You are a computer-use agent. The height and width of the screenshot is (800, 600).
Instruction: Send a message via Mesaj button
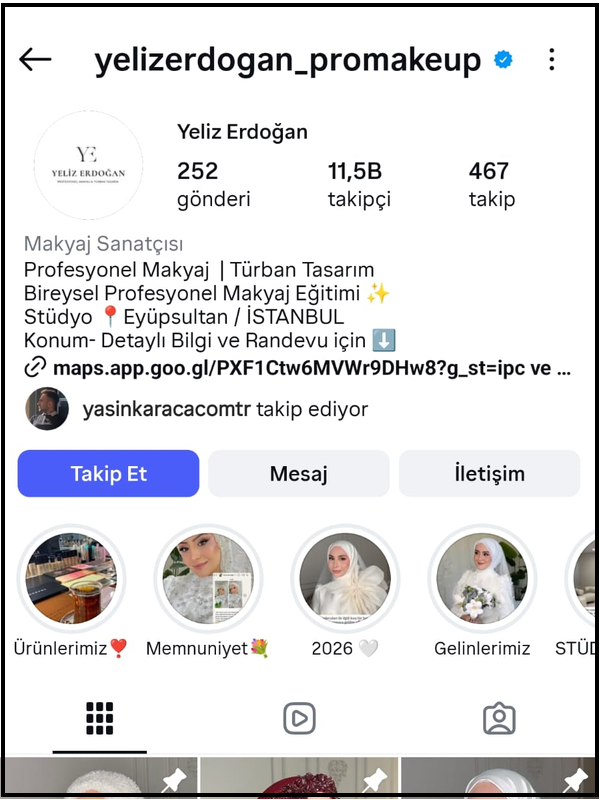[x=298, y=474]
